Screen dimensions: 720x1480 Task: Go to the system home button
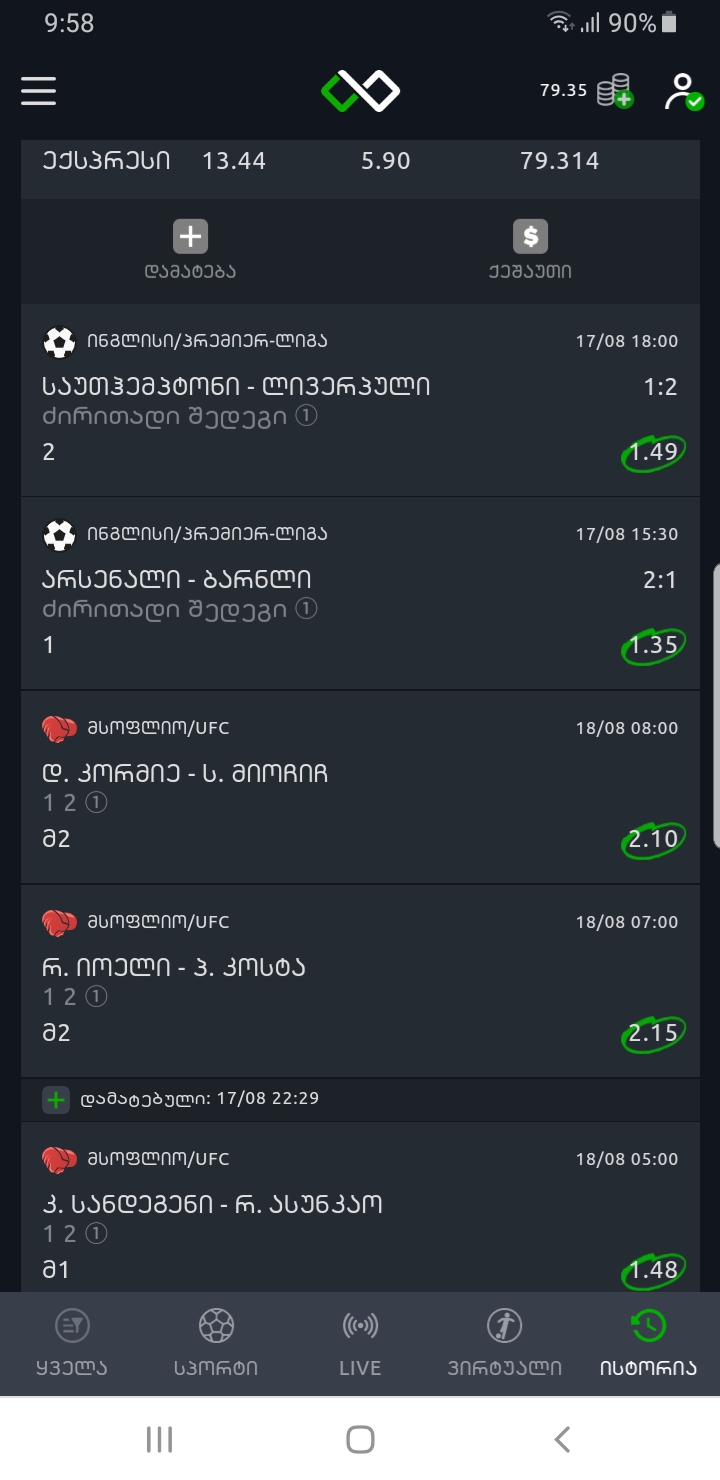pos(360,1439)
